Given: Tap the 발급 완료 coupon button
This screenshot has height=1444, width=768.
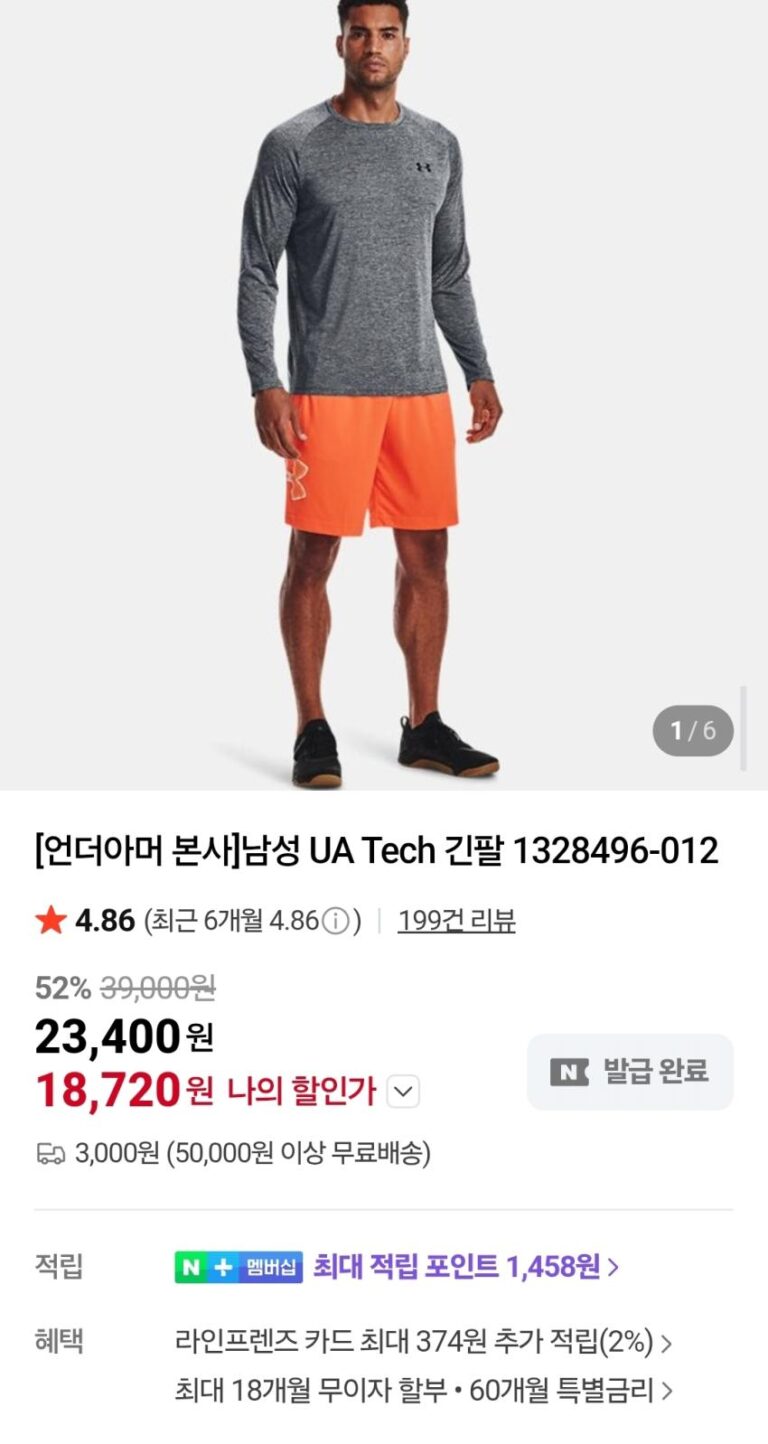Looking at the screenshot, I should [630, 1072].
